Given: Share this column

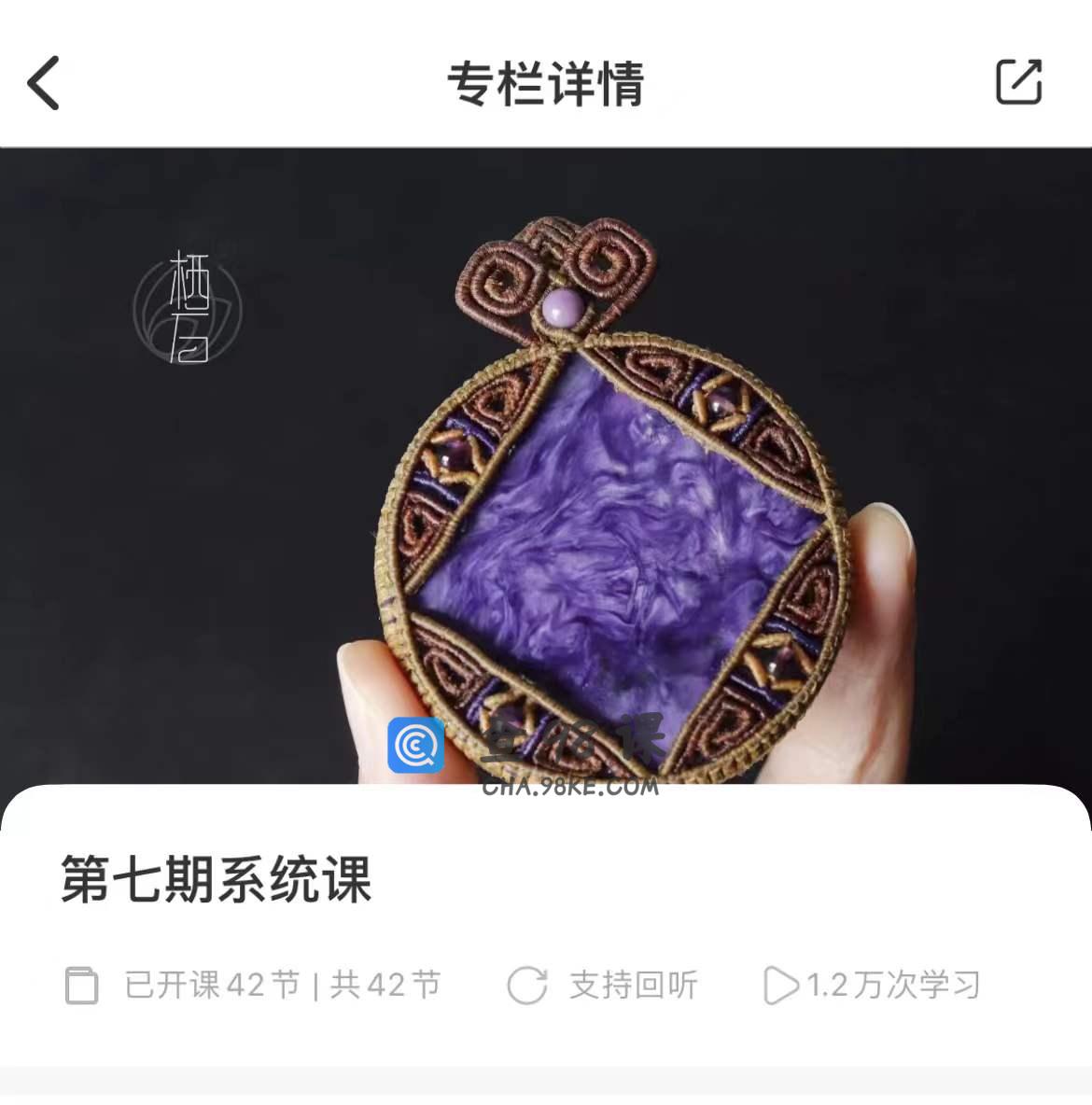Looking at the screenshot, I should click(x=1018, y=82).
